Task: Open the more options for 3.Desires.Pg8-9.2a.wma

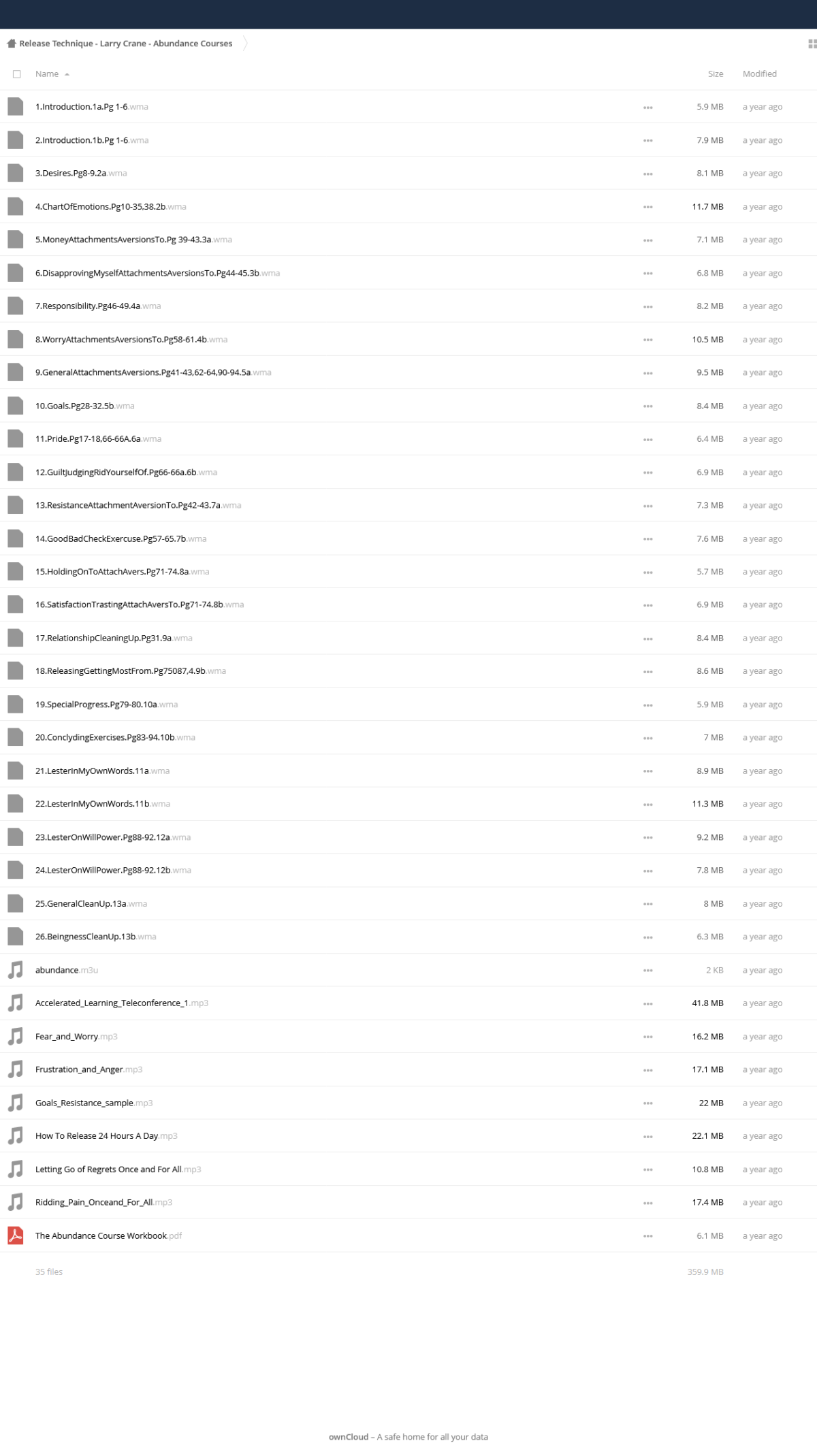Action: (647, 174)
